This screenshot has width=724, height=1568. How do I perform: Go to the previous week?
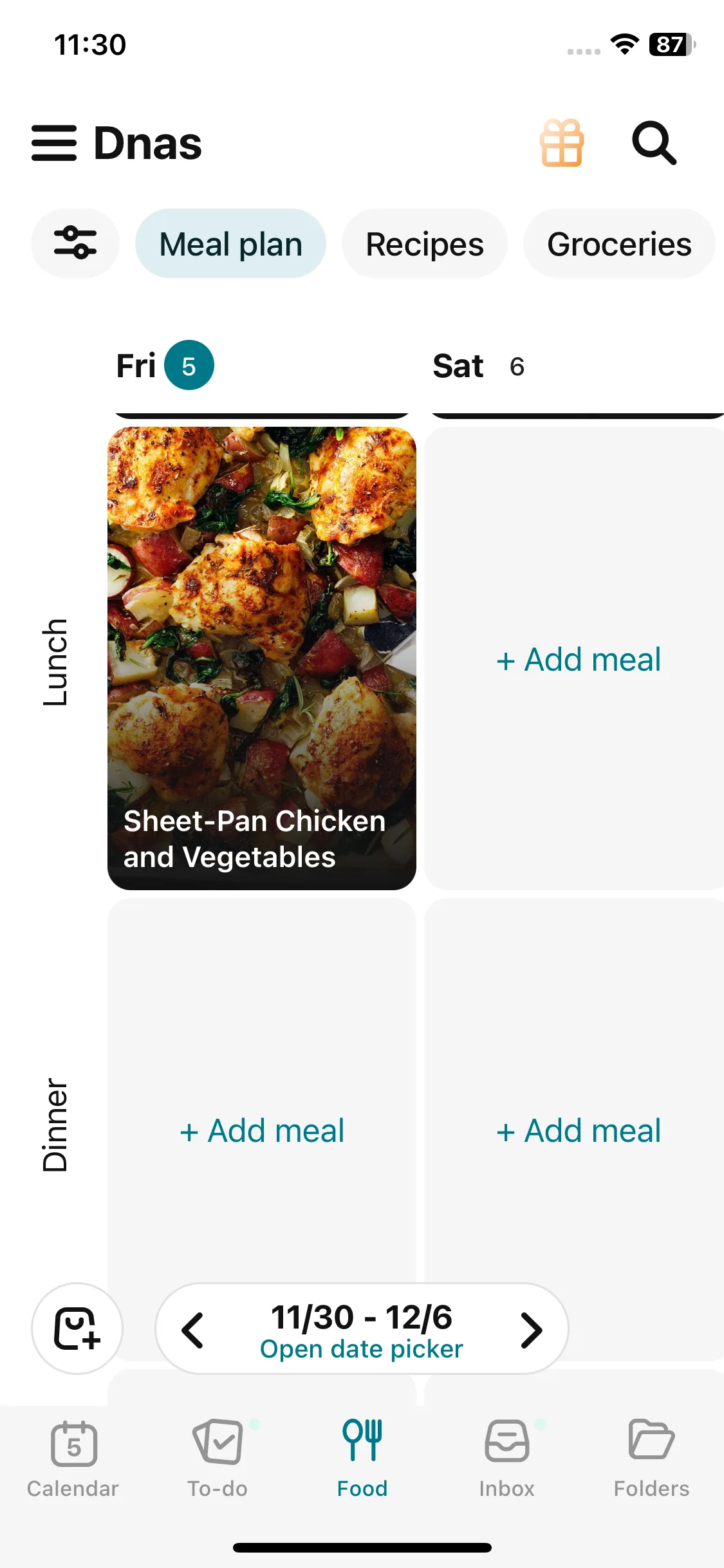pos(193,1330)
